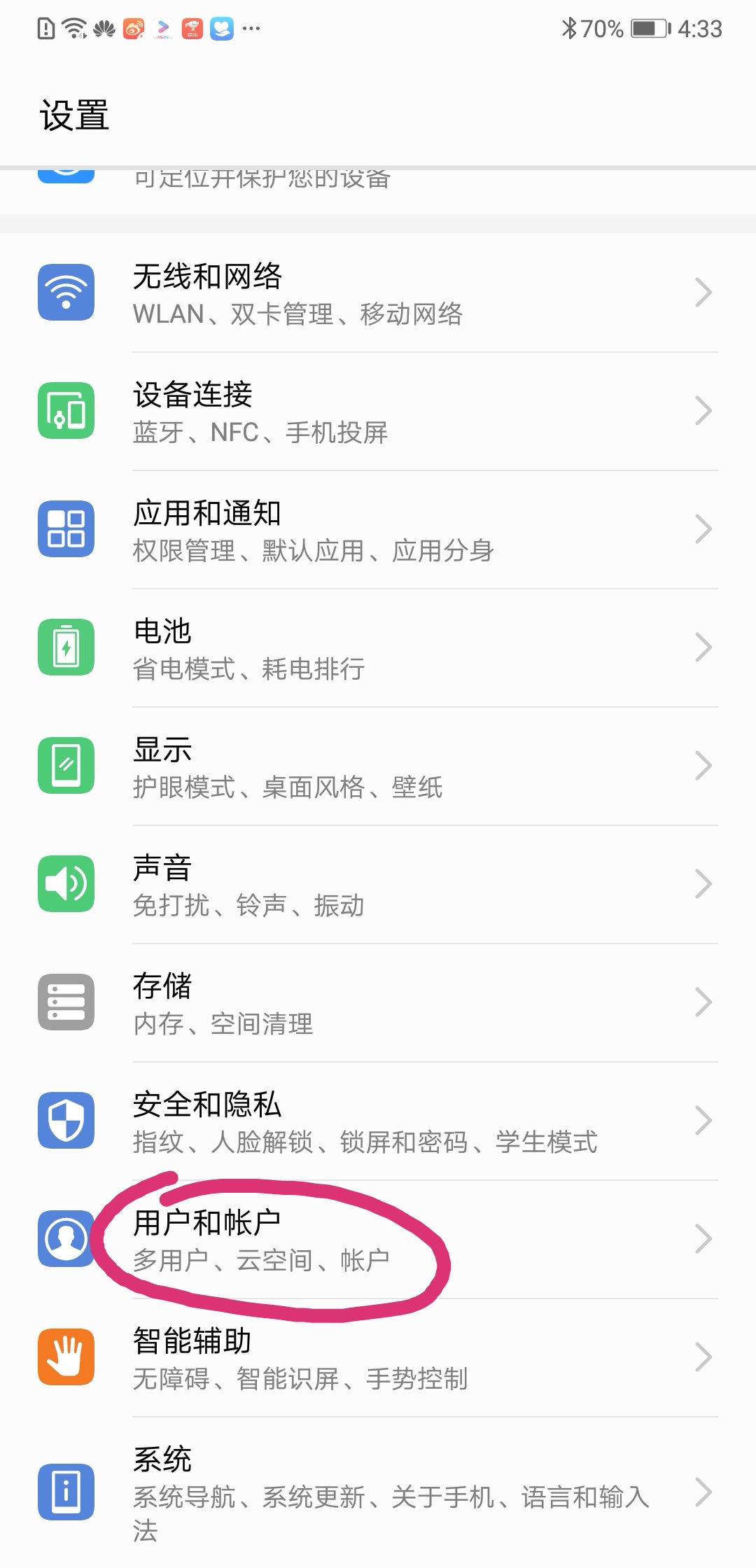Screen dimensions: 756x1568
Task: Tap the 应用和通知 apps grid icon
Action: coord(66,529)
